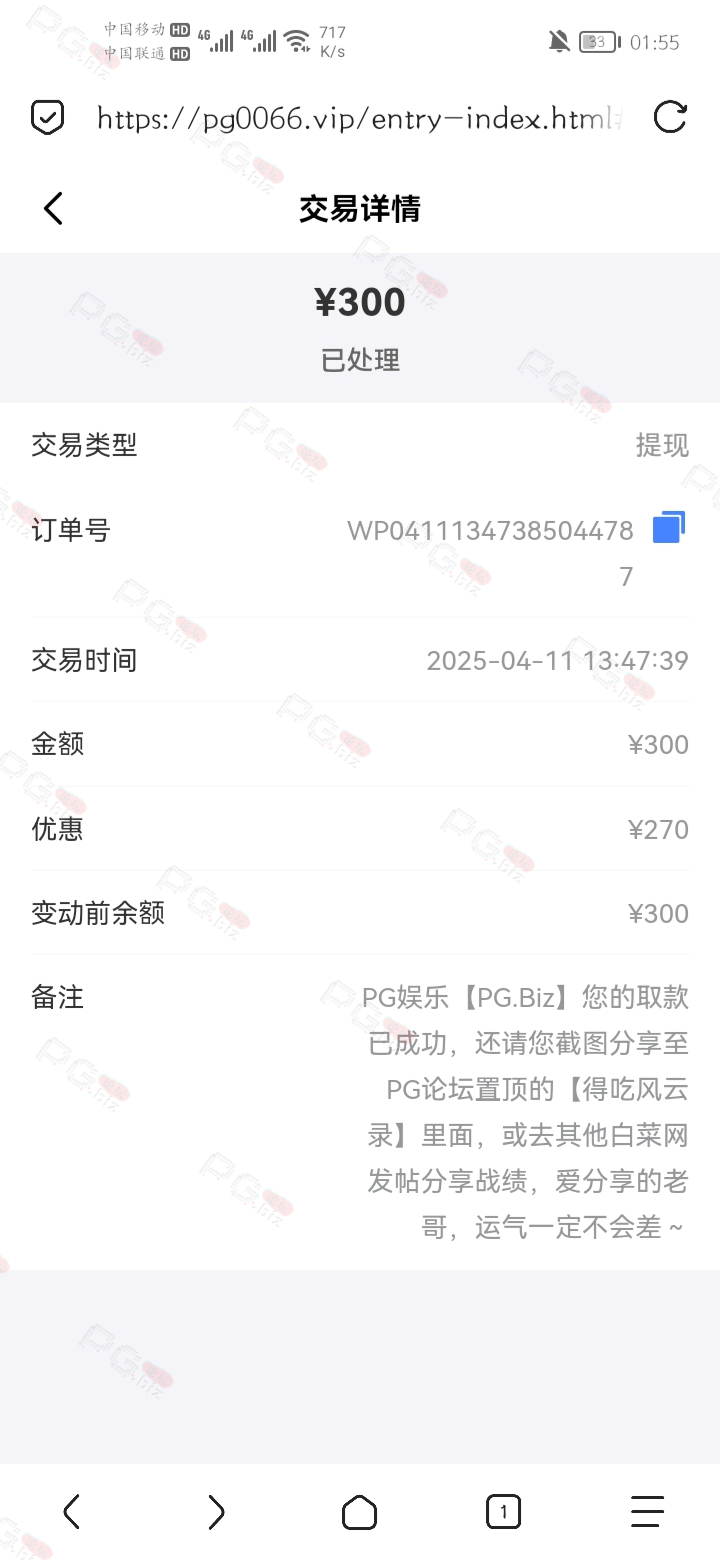Go back from the 交易详情 page
720x1560 pixels.
[53, 209]
